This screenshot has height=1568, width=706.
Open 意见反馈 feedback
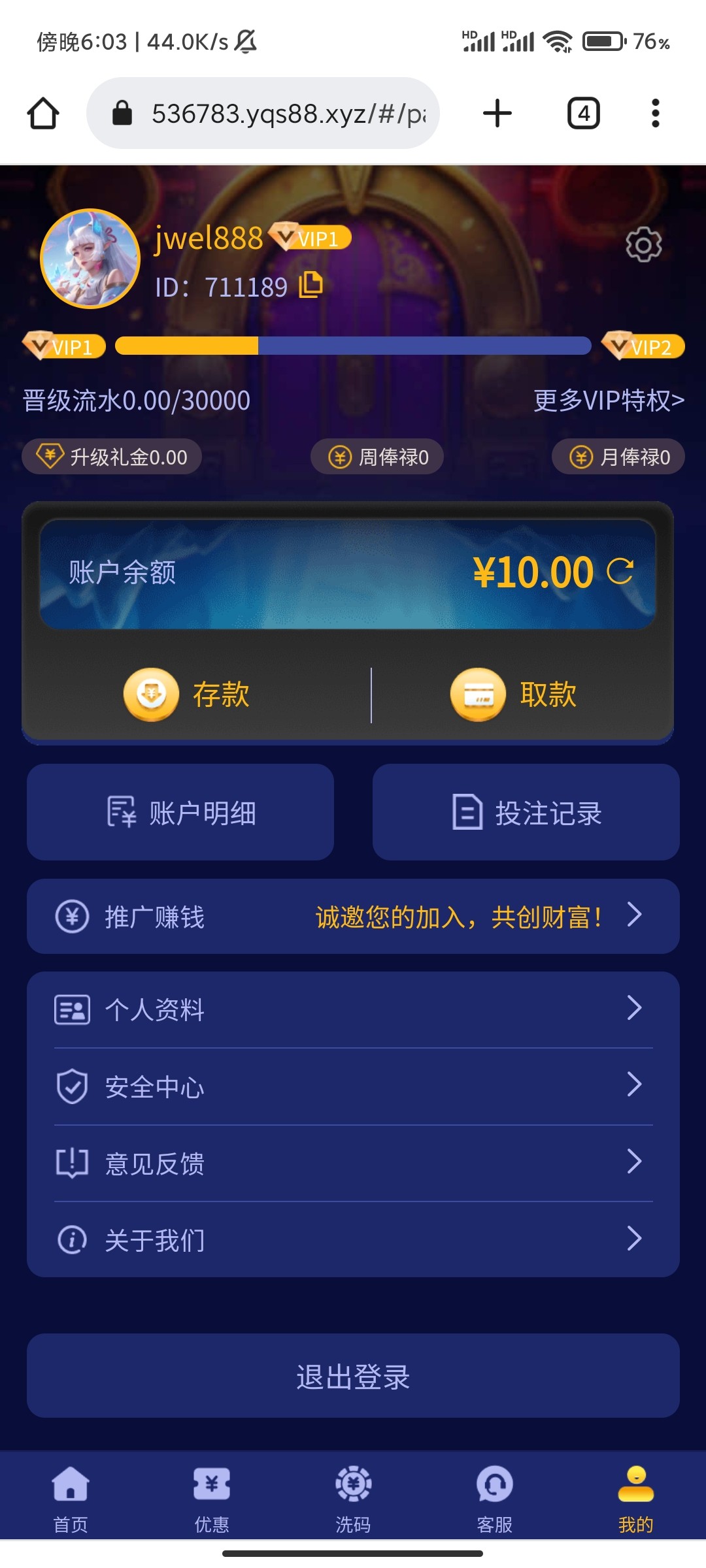(x=353, y=1163)
